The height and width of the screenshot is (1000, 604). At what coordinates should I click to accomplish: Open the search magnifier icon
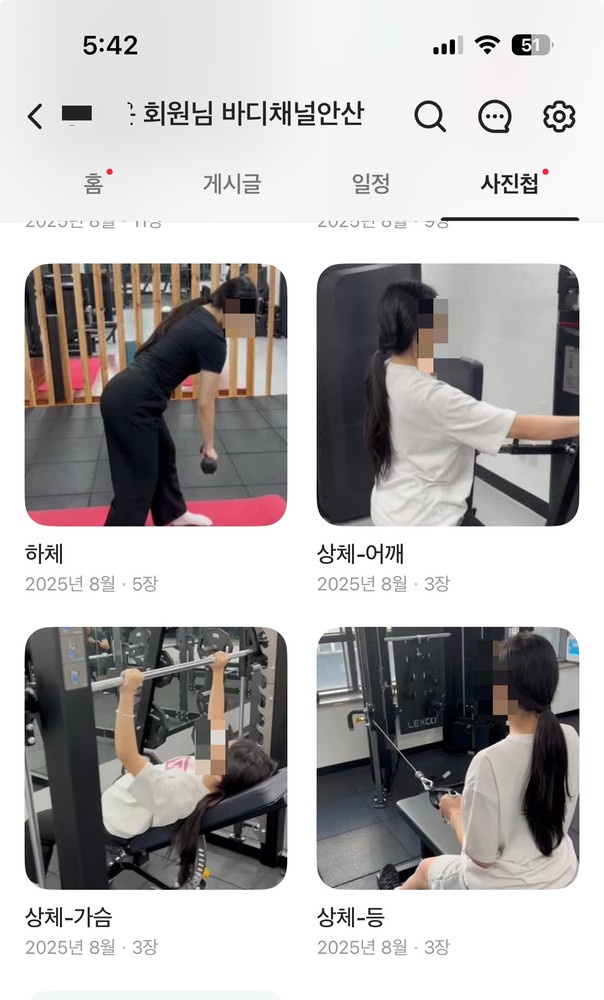pyautogui.click(x=429, y=116)
